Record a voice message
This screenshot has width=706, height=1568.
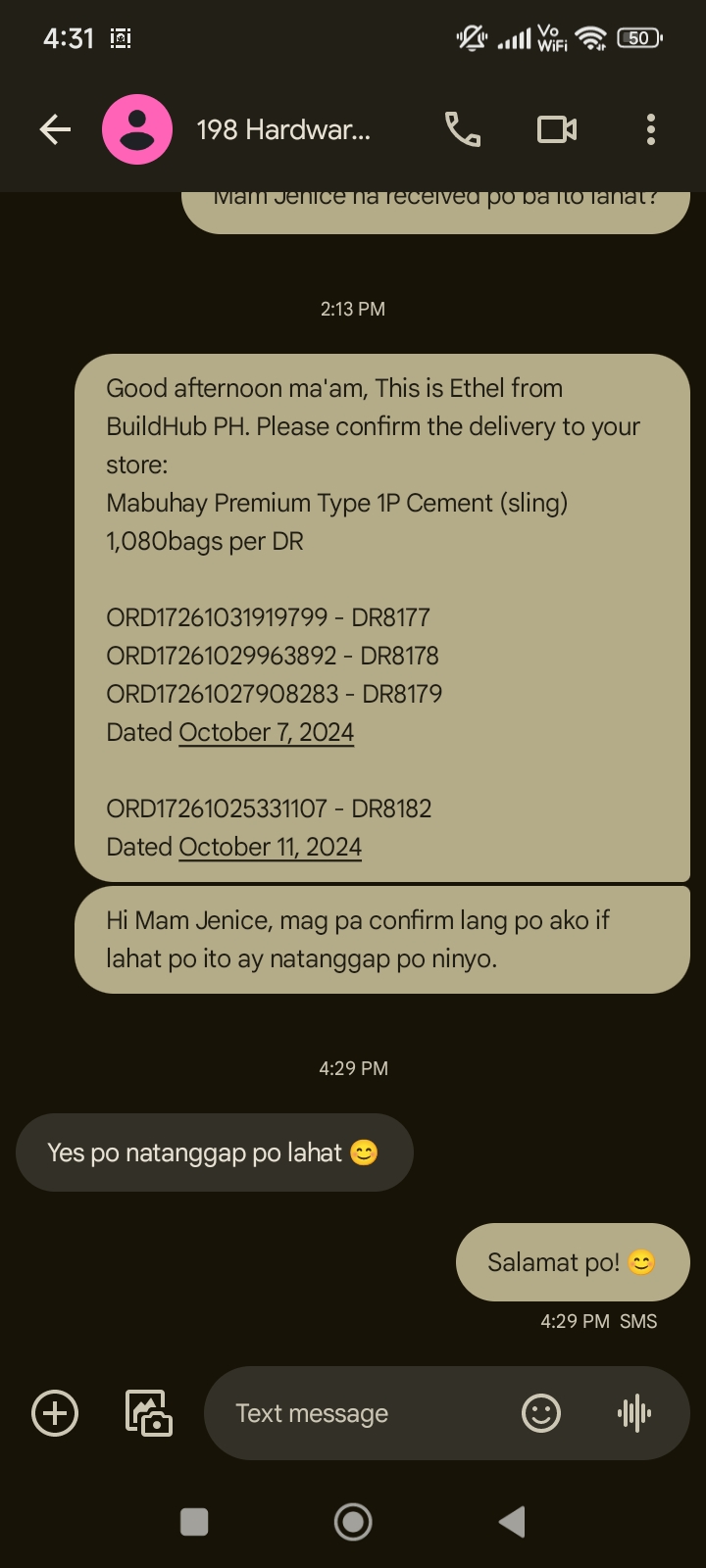(x=634, y=1413)
